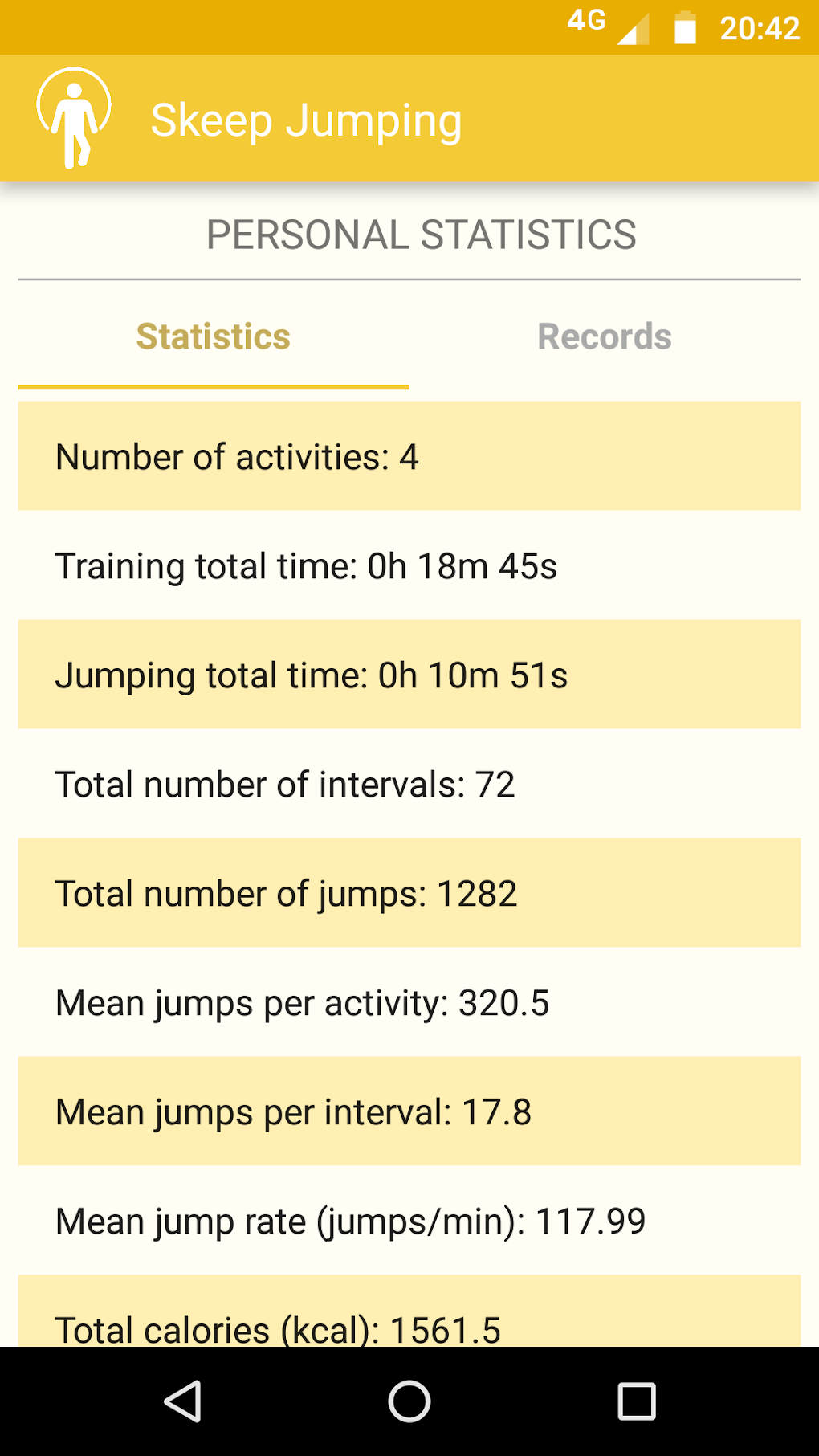This screenshot has width=819, height=1456.
Task: Go back using the system back button
Action: click(x=182, y=1401)
